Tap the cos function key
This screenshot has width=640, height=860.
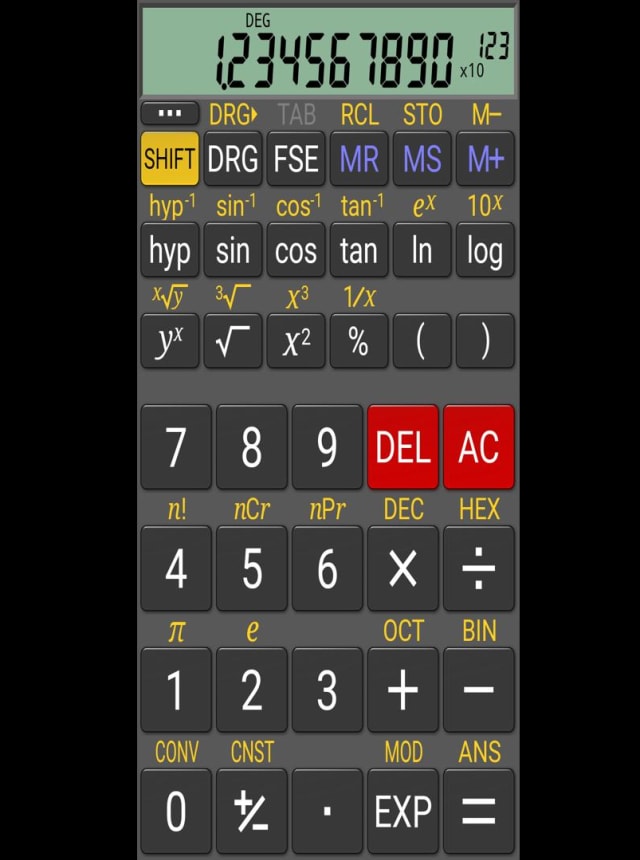click(x=296, y=250)
